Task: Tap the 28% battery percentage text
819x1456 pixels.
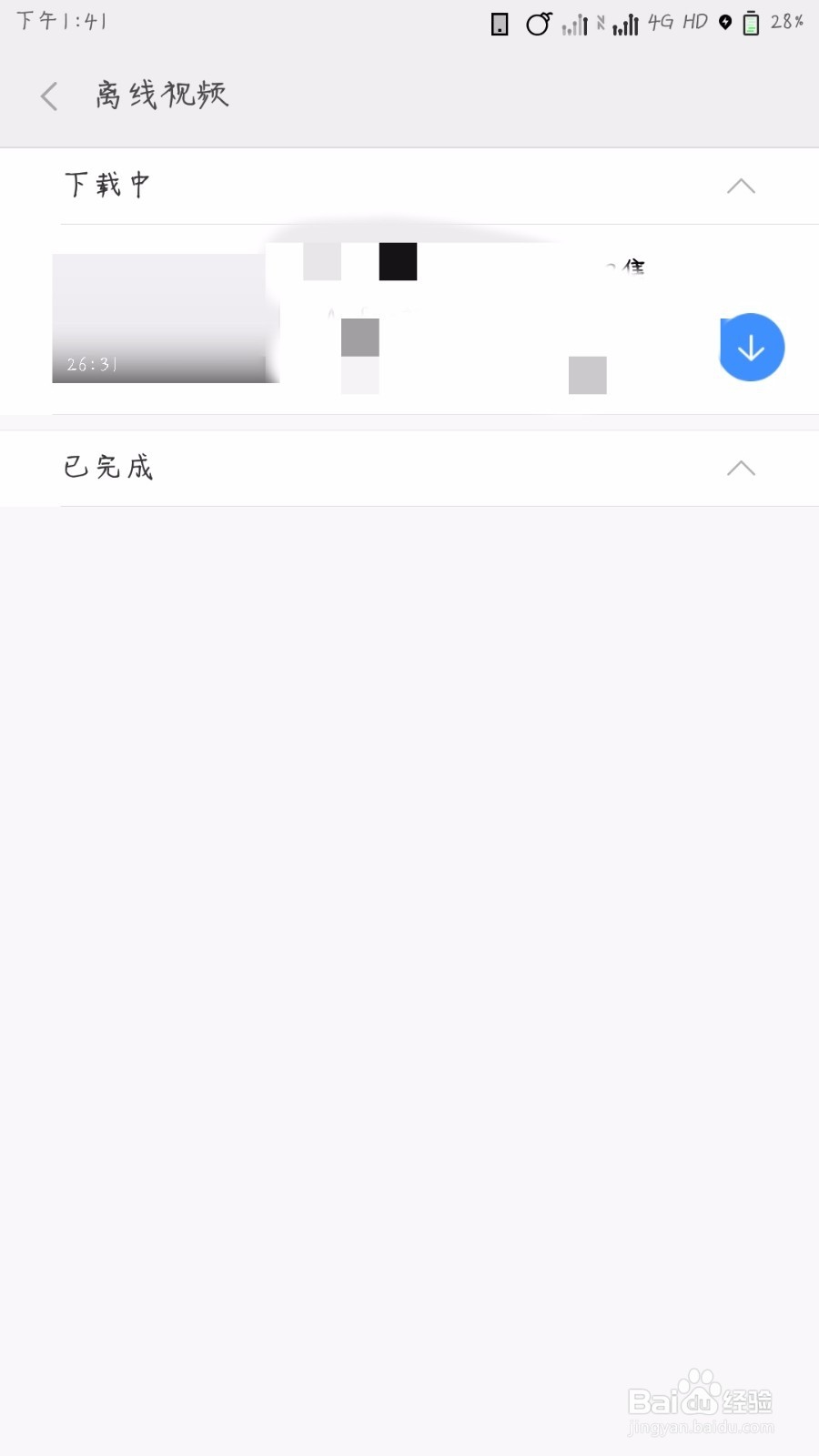Action: pos(788,21)
